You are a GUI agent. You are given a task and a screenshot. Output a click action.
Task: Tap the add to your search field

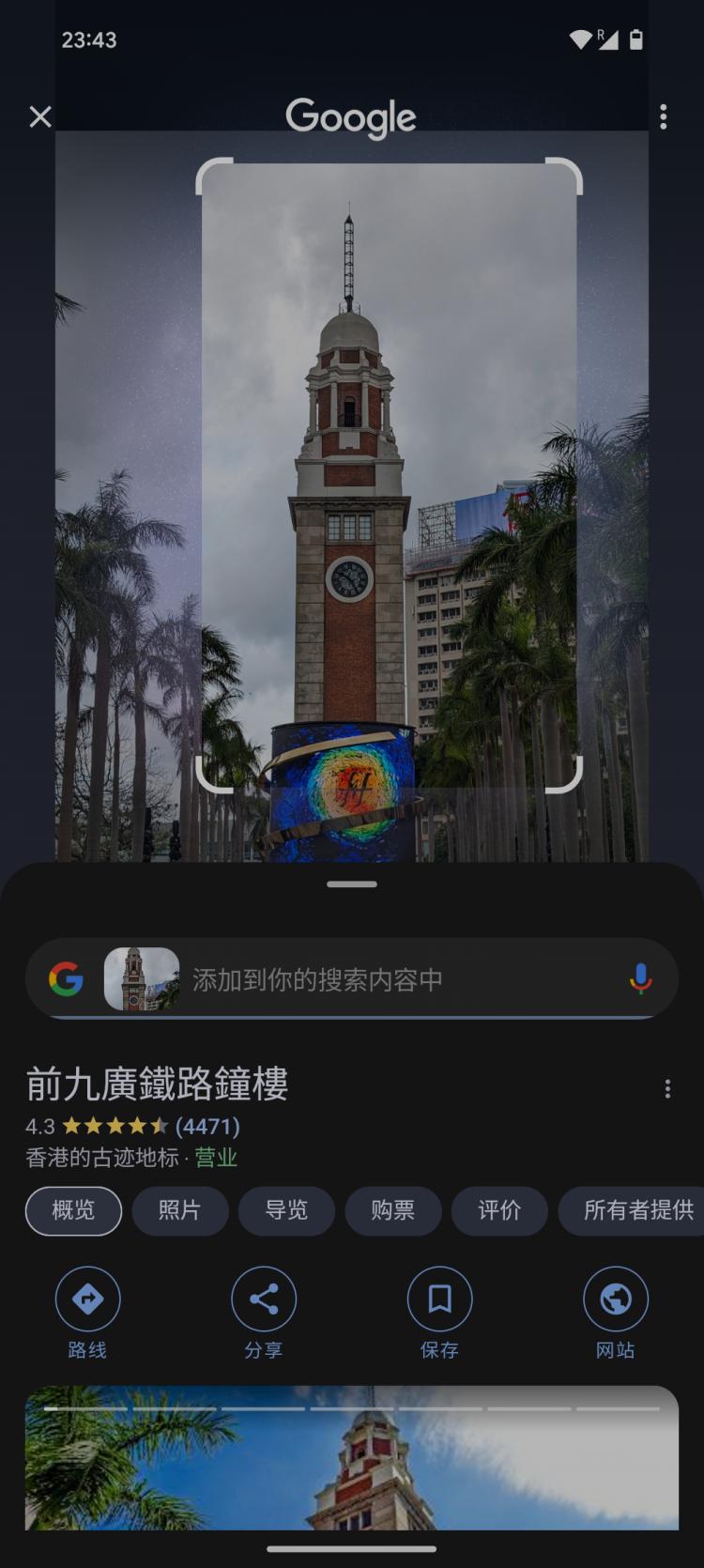point(394,980)
